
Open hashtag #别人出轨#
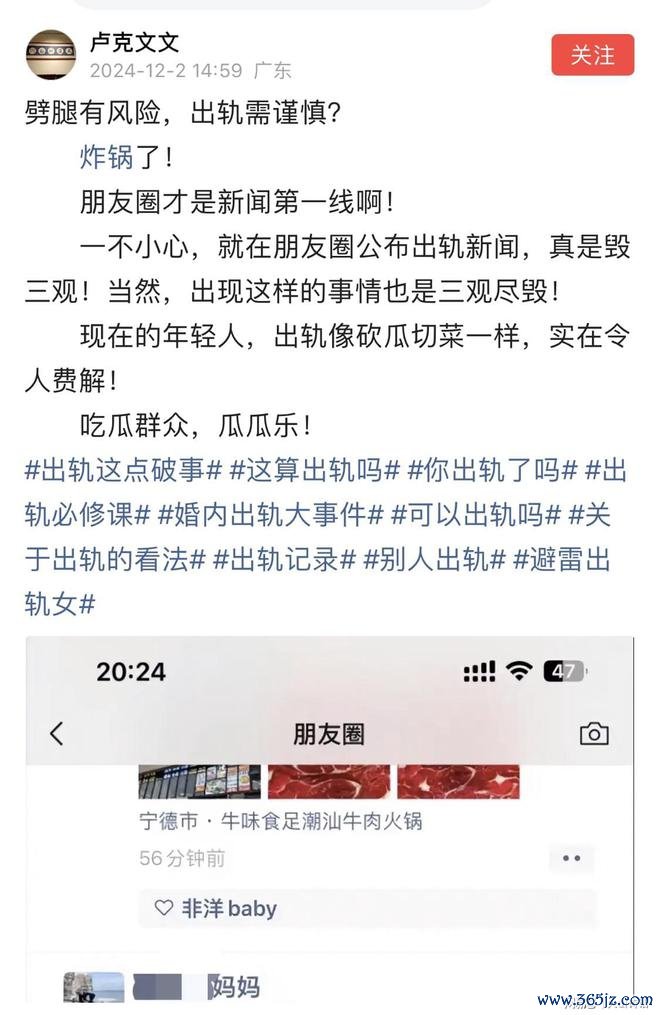click(x=433, y=559)
